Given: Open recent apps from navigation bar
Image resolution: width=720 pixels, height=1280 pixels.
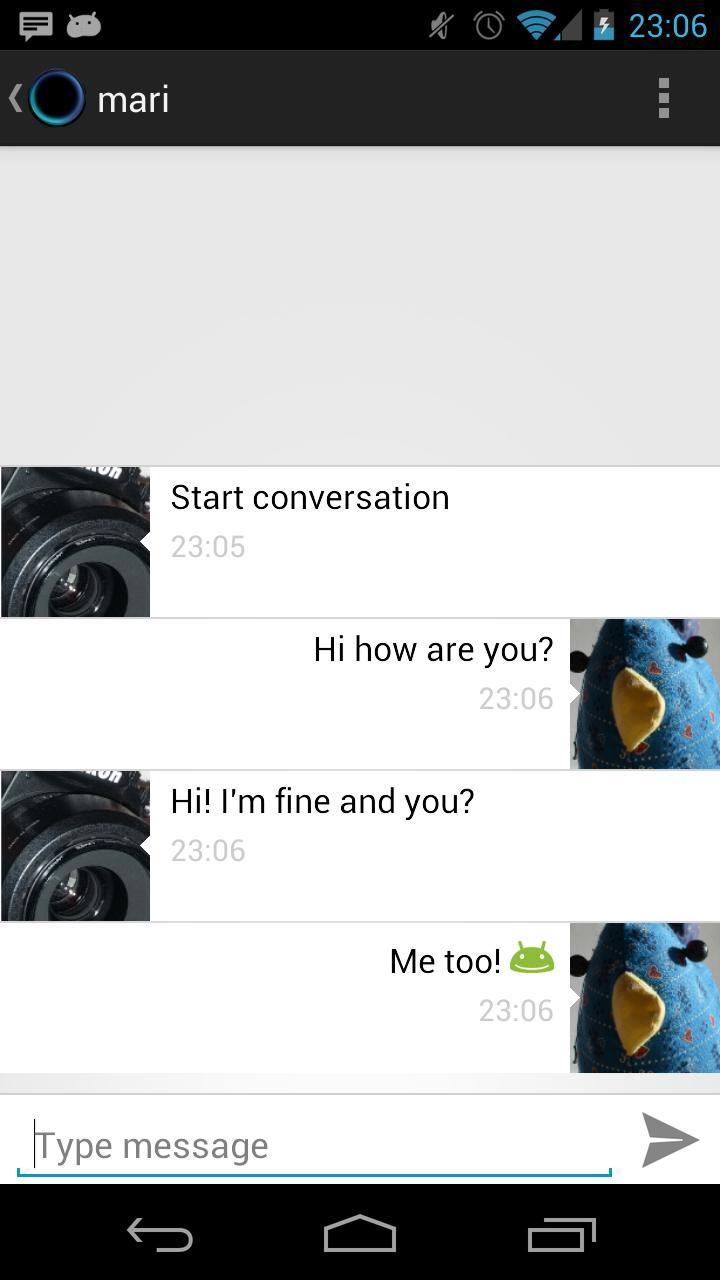Looking at the screenshot, I should [x=561, y=1233].
